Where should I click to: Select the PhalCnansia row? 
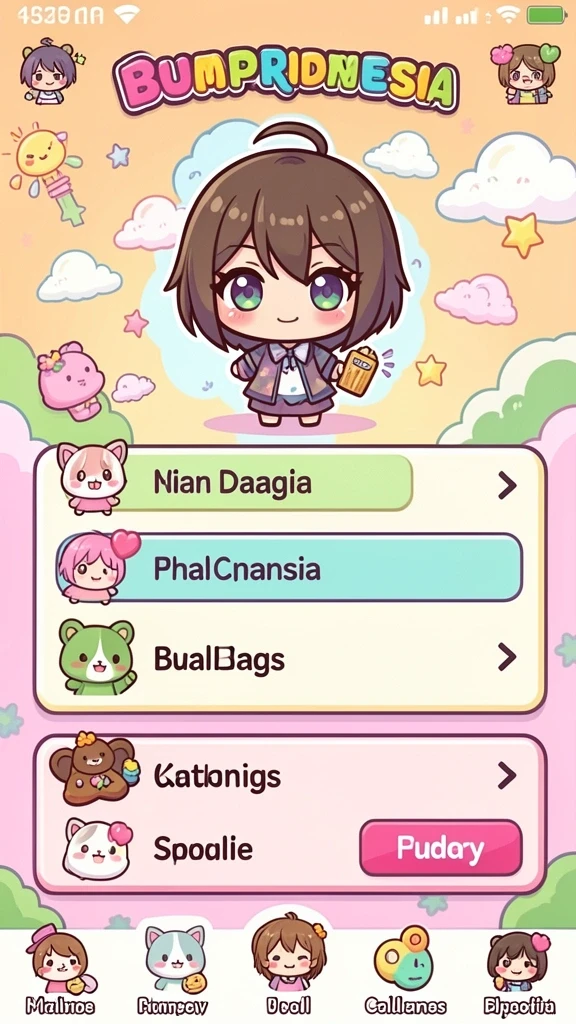click(291, 568)
